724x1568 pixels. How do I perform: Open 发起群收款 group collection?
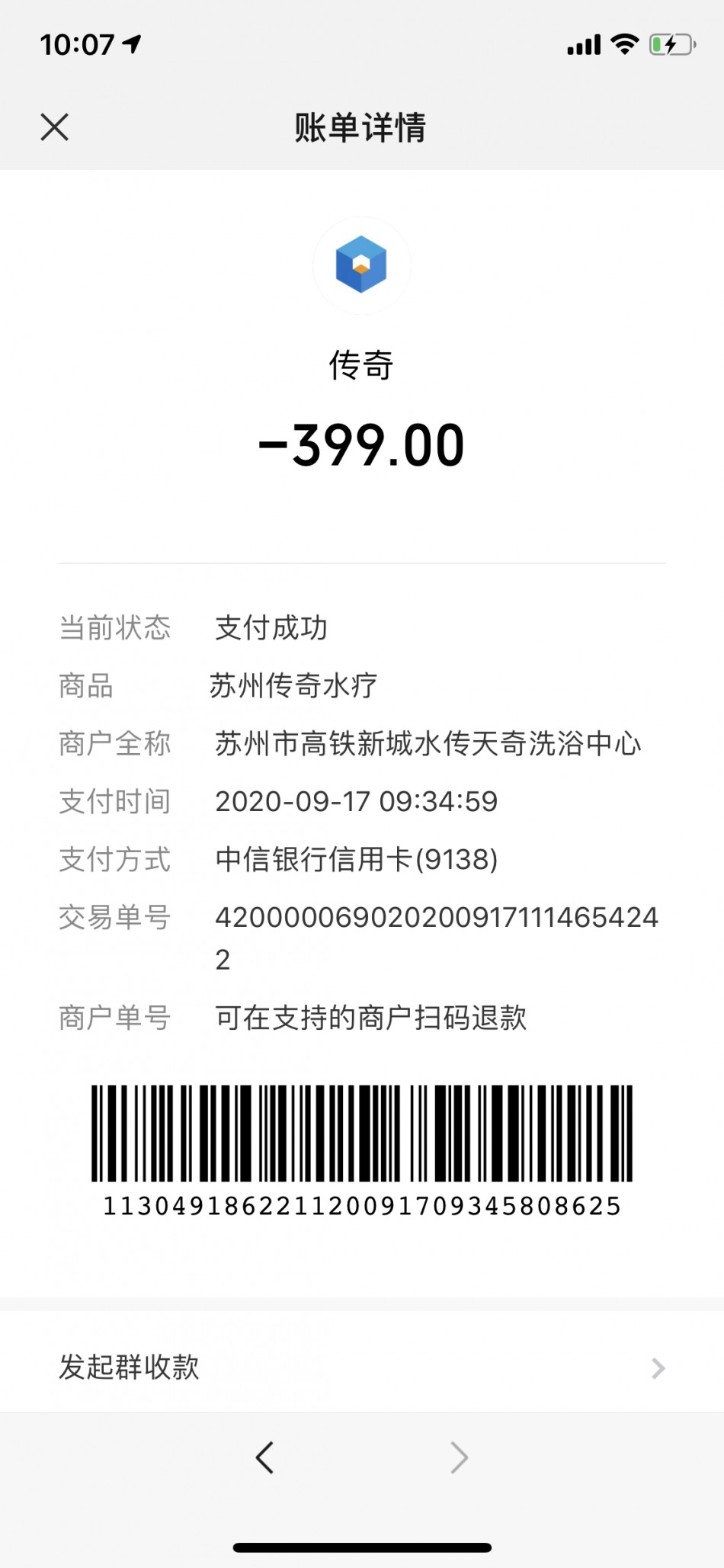361,1368
